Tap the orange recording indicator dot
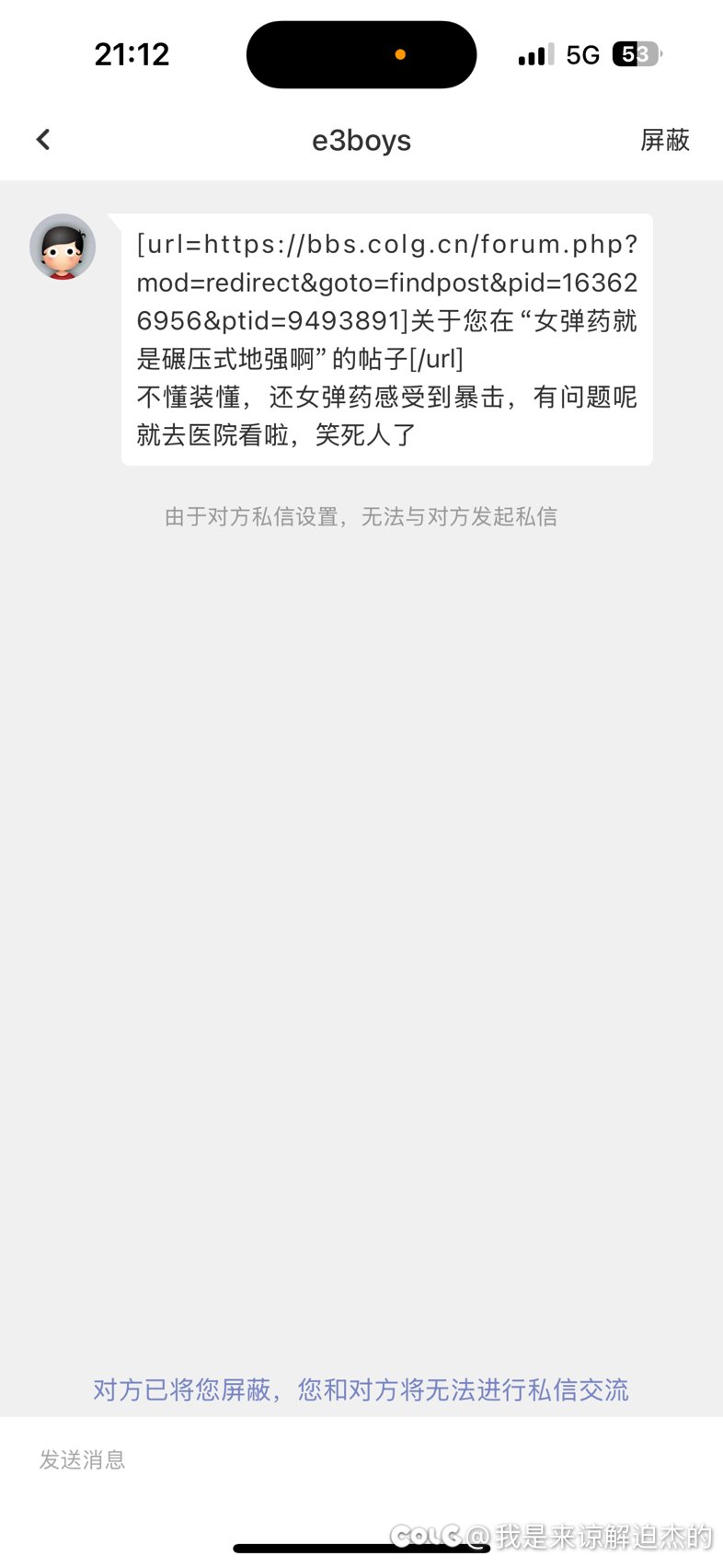This screenshot has height=1568, width=723. pos(400,54)
